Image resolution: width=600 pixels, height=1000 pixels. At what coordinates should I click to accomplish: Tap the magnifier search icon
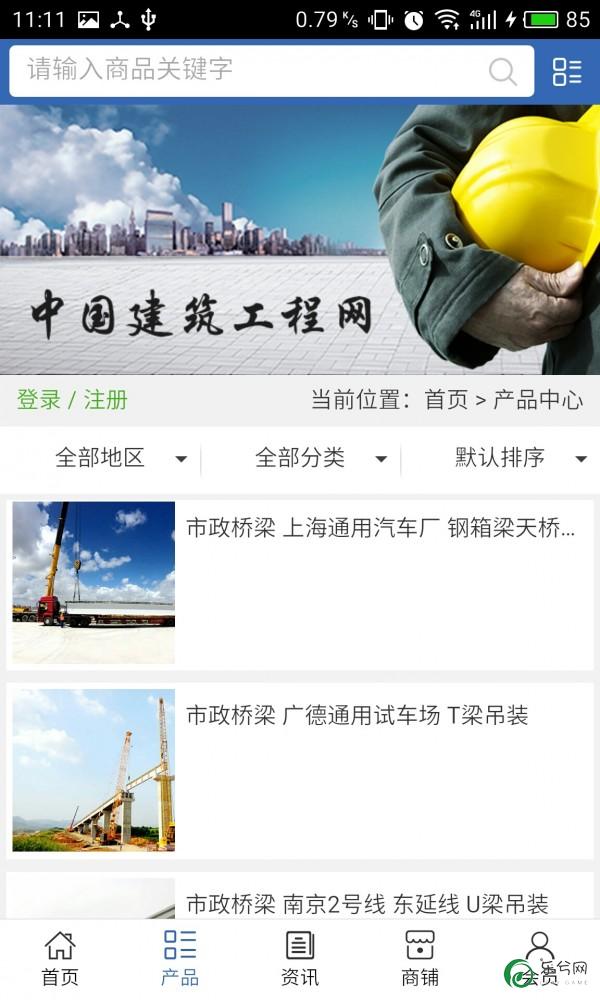[x=502, y=71]
